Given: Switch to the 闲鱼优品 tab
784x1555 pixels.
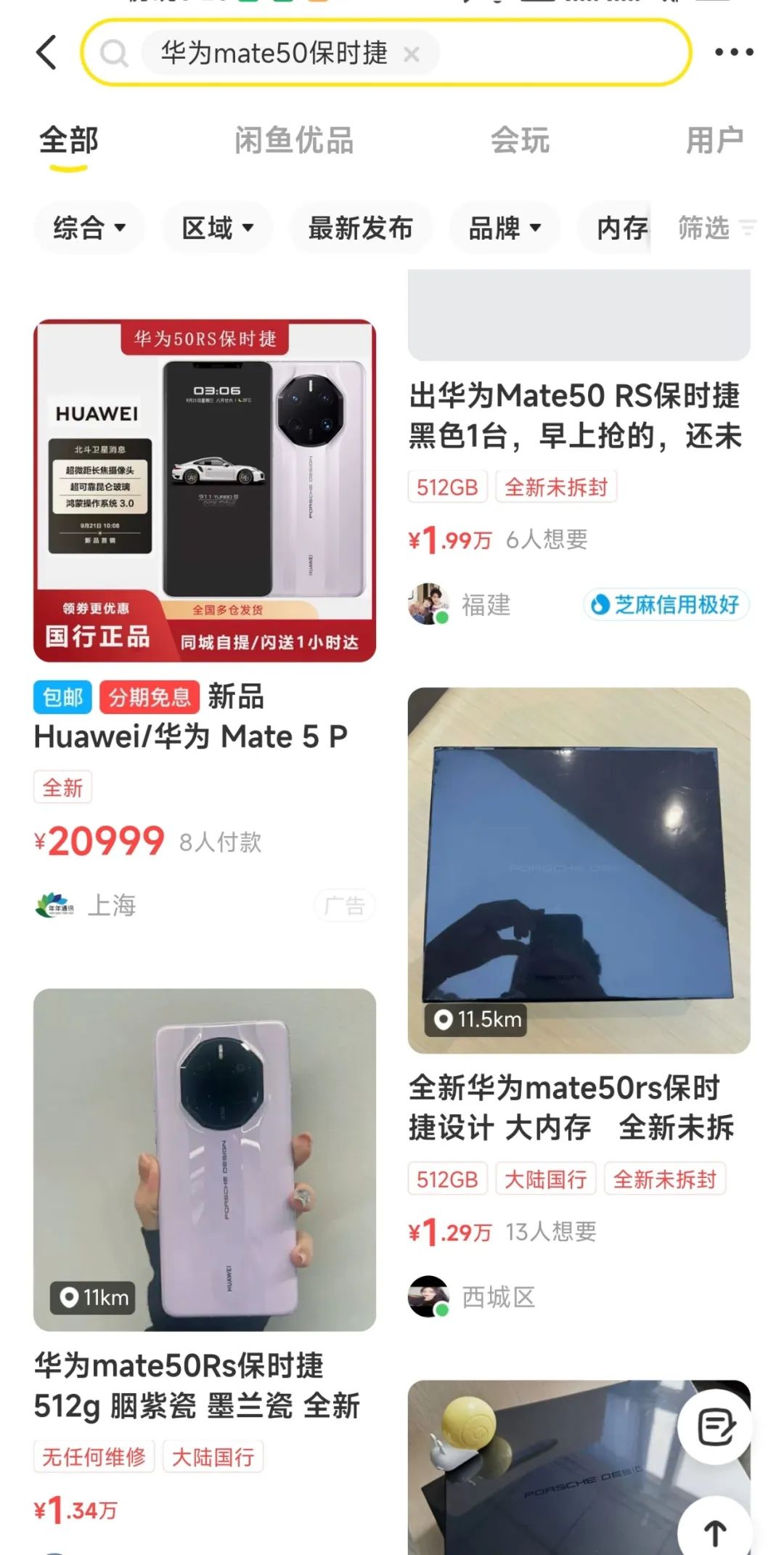Looking at the screenshot, I should 294,140.
